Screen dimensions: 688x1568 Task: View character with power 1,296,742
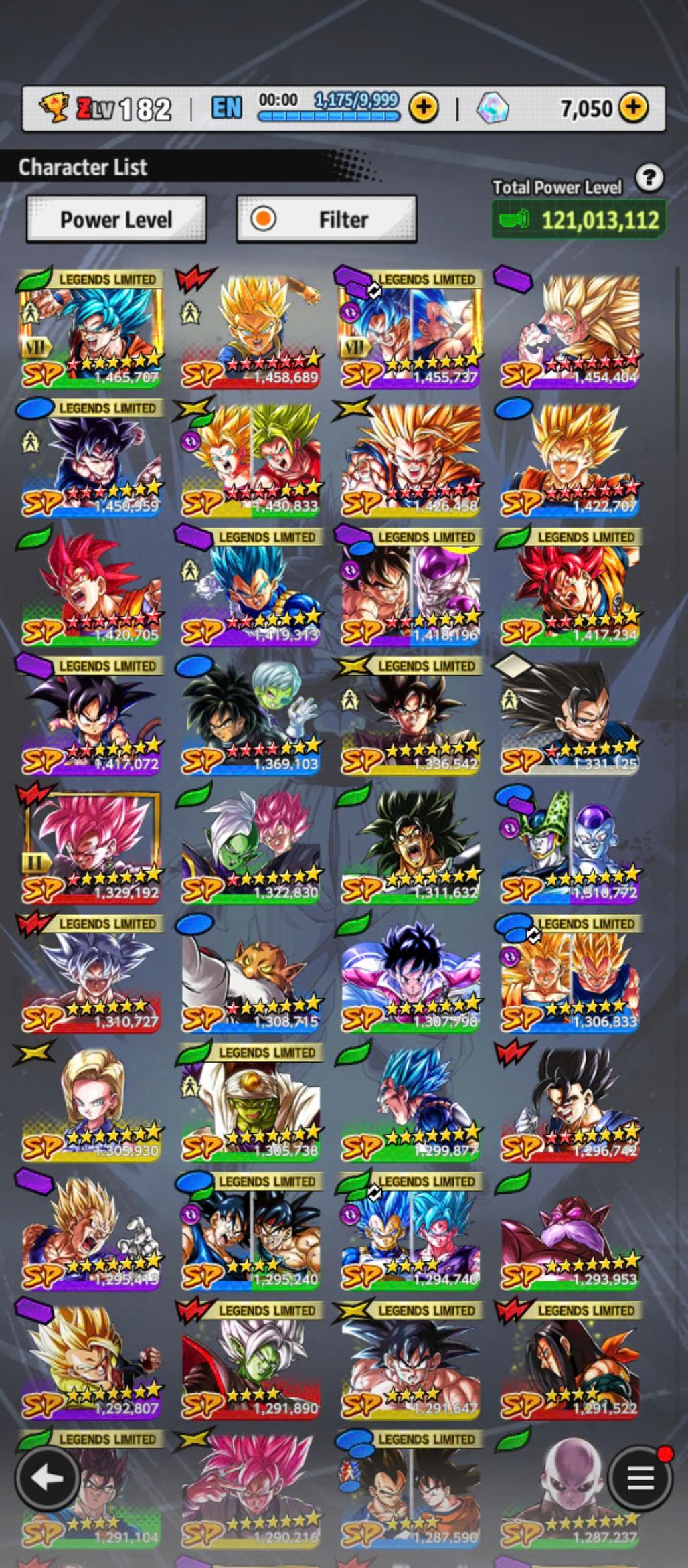(569, 1103)
